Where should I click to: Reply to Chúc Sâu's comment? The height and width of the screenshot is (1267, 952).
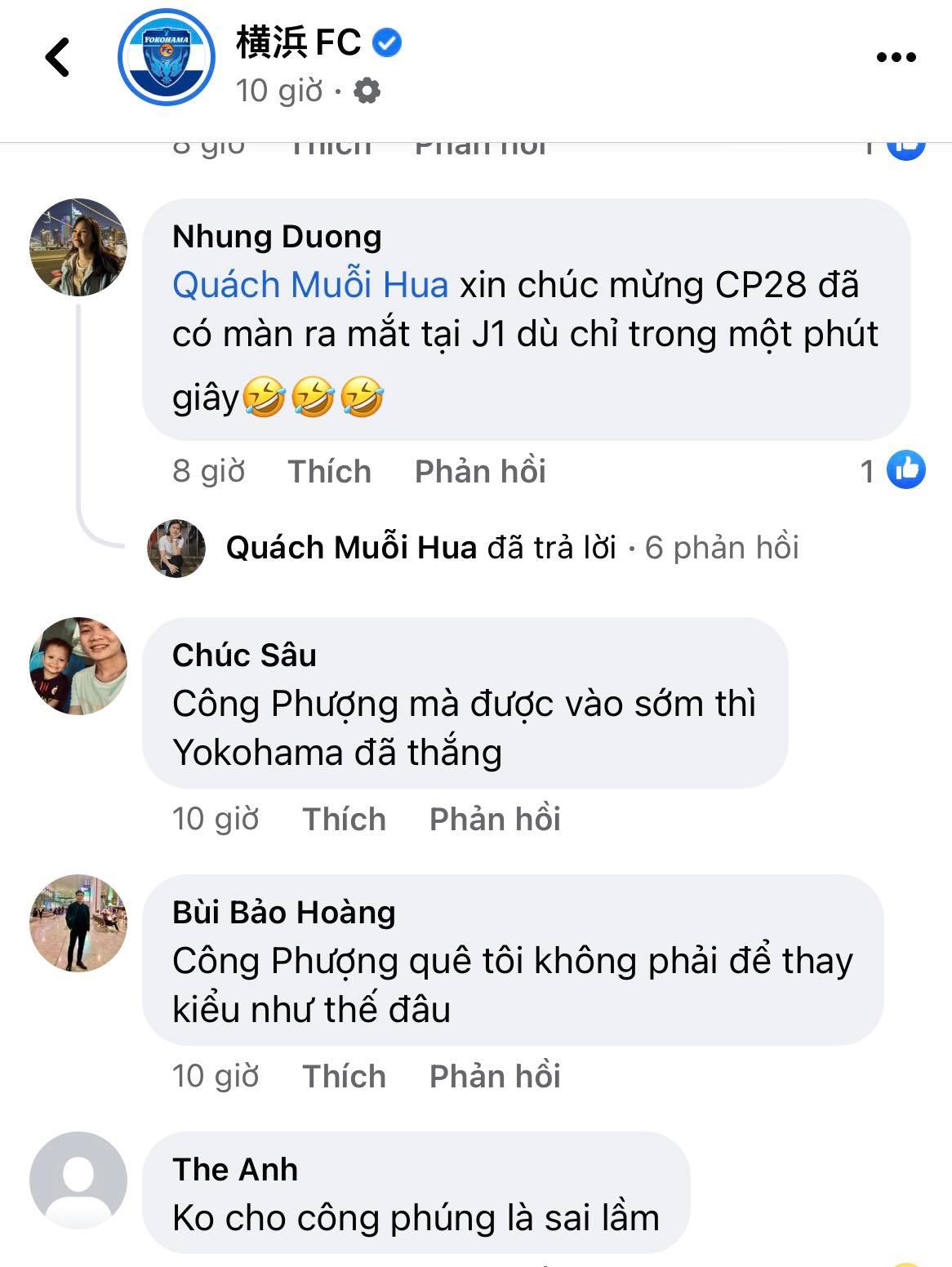495,820
